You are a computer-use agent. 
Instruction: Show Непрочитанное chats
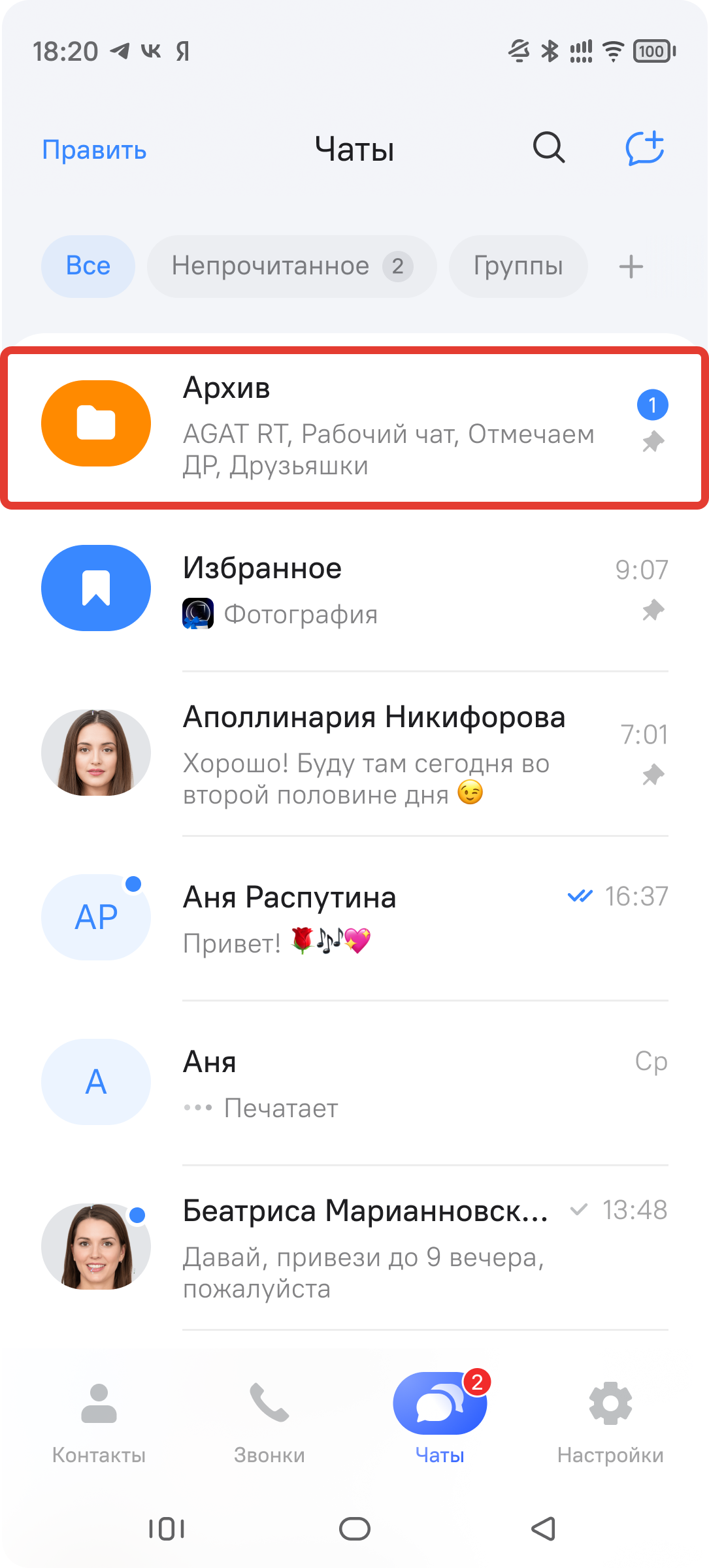click(291, 266)
